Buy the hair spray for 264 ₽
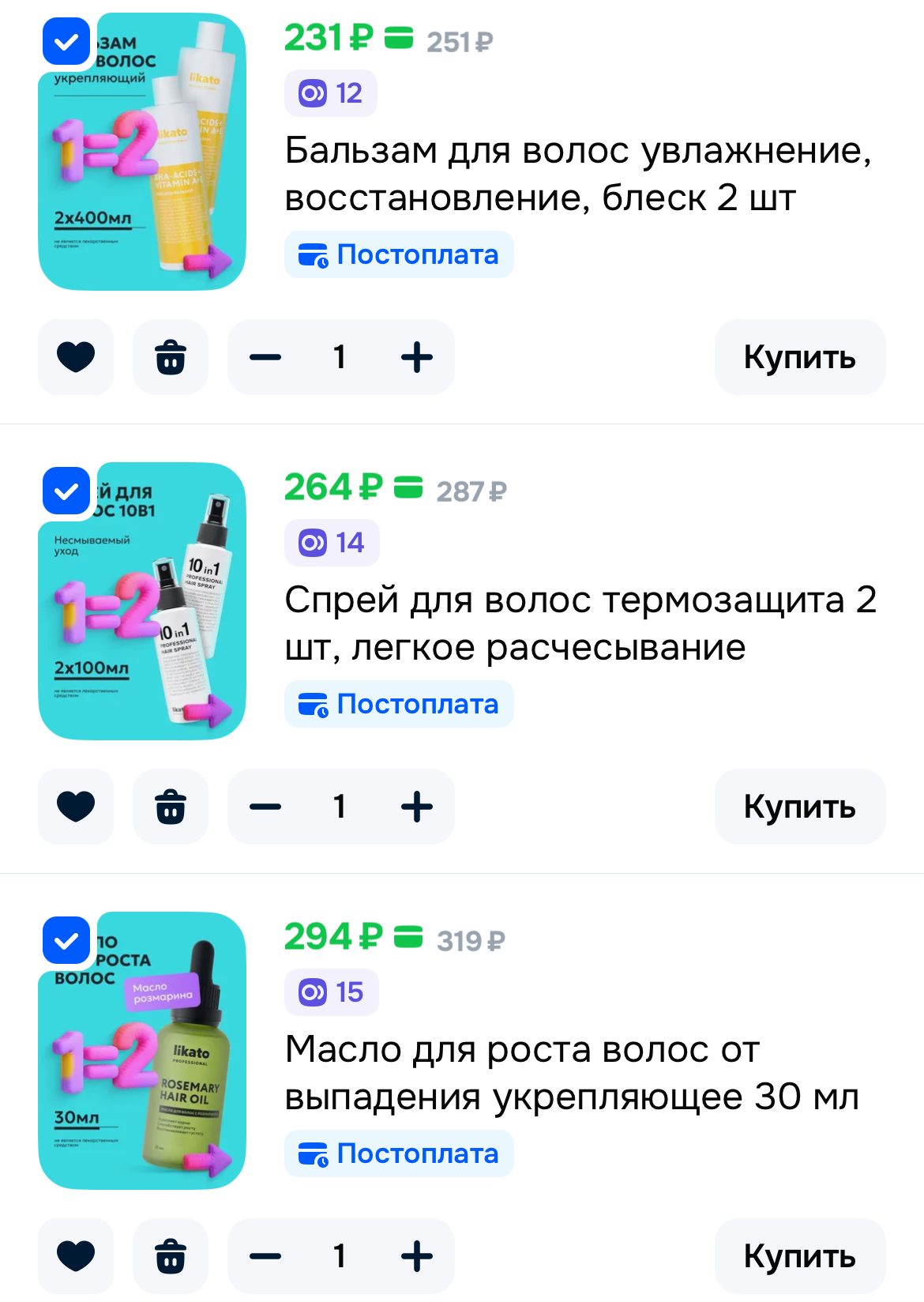 (x=799, y=807)
